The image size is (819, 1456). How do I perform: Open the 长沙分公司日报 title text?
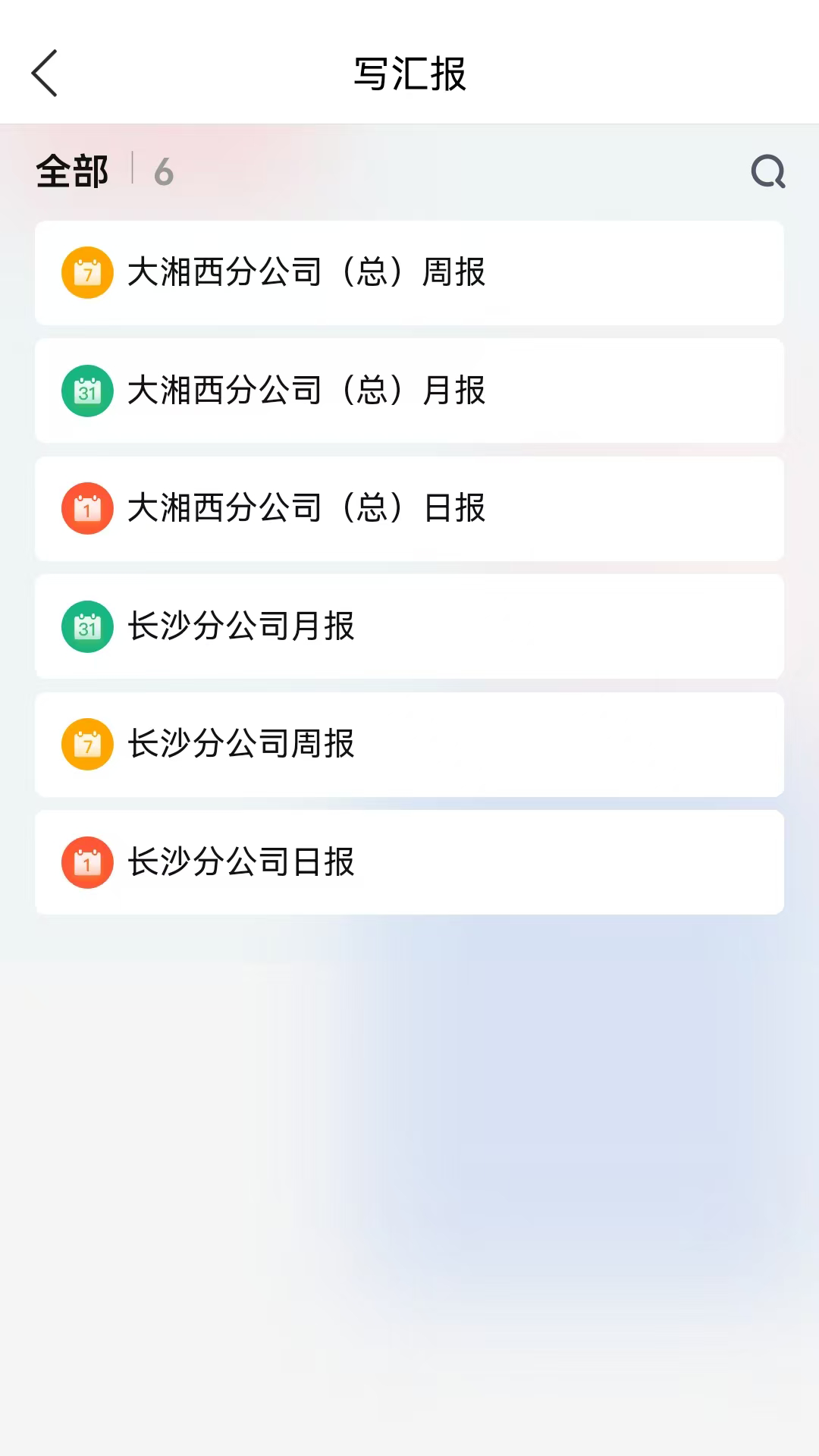pos(240,862)
